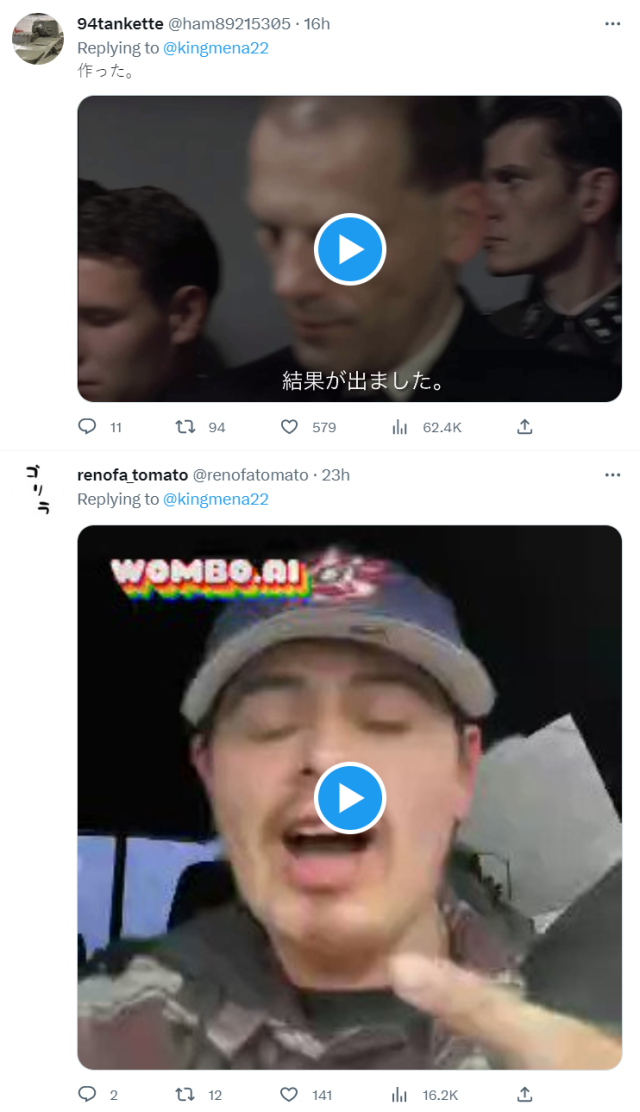View analytics for 94tankette's tweet
Screen dimensions: 640x1112
(400, 427)
